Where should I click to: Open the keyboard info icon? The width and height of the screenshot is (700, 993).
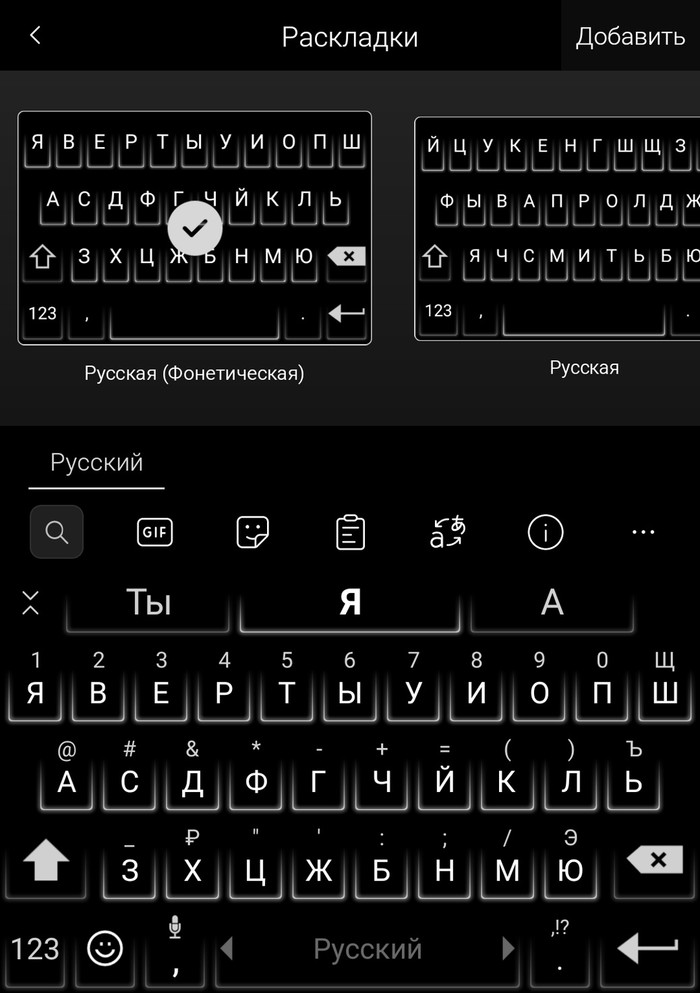(x=546, y=532)
